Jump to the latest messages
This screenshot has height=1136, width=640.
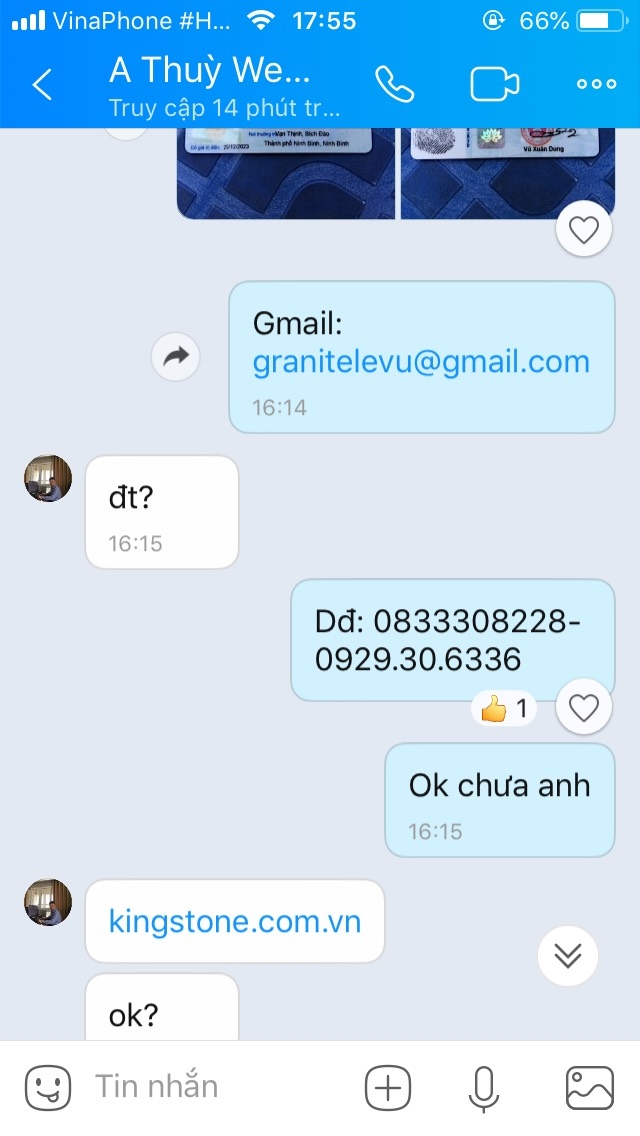[x=568, y=956]
